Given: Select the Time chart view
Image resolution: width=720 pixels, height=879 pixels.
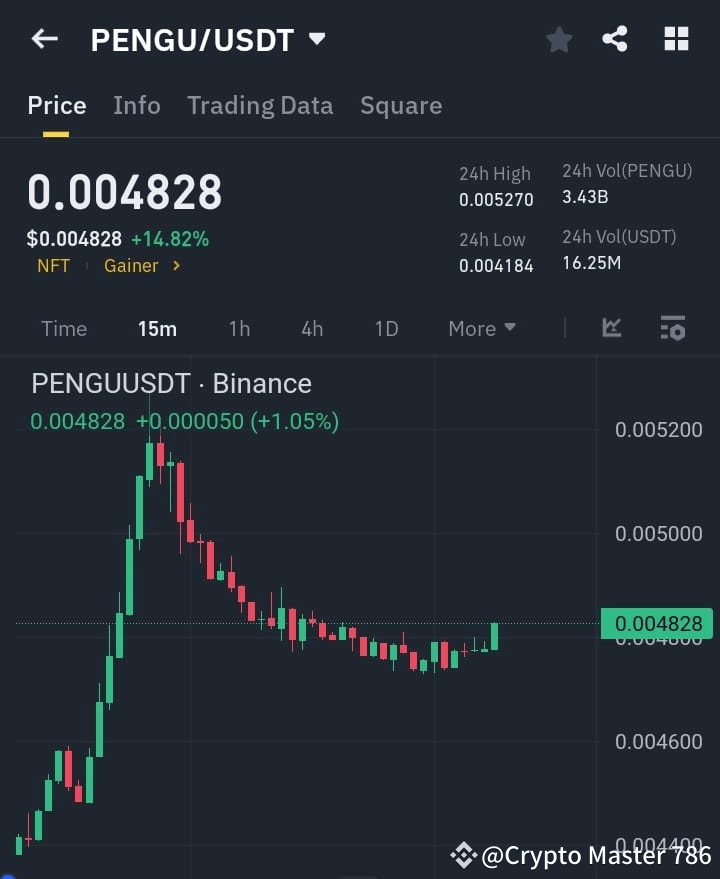Looking at the screenshot, I should point(64,328).
